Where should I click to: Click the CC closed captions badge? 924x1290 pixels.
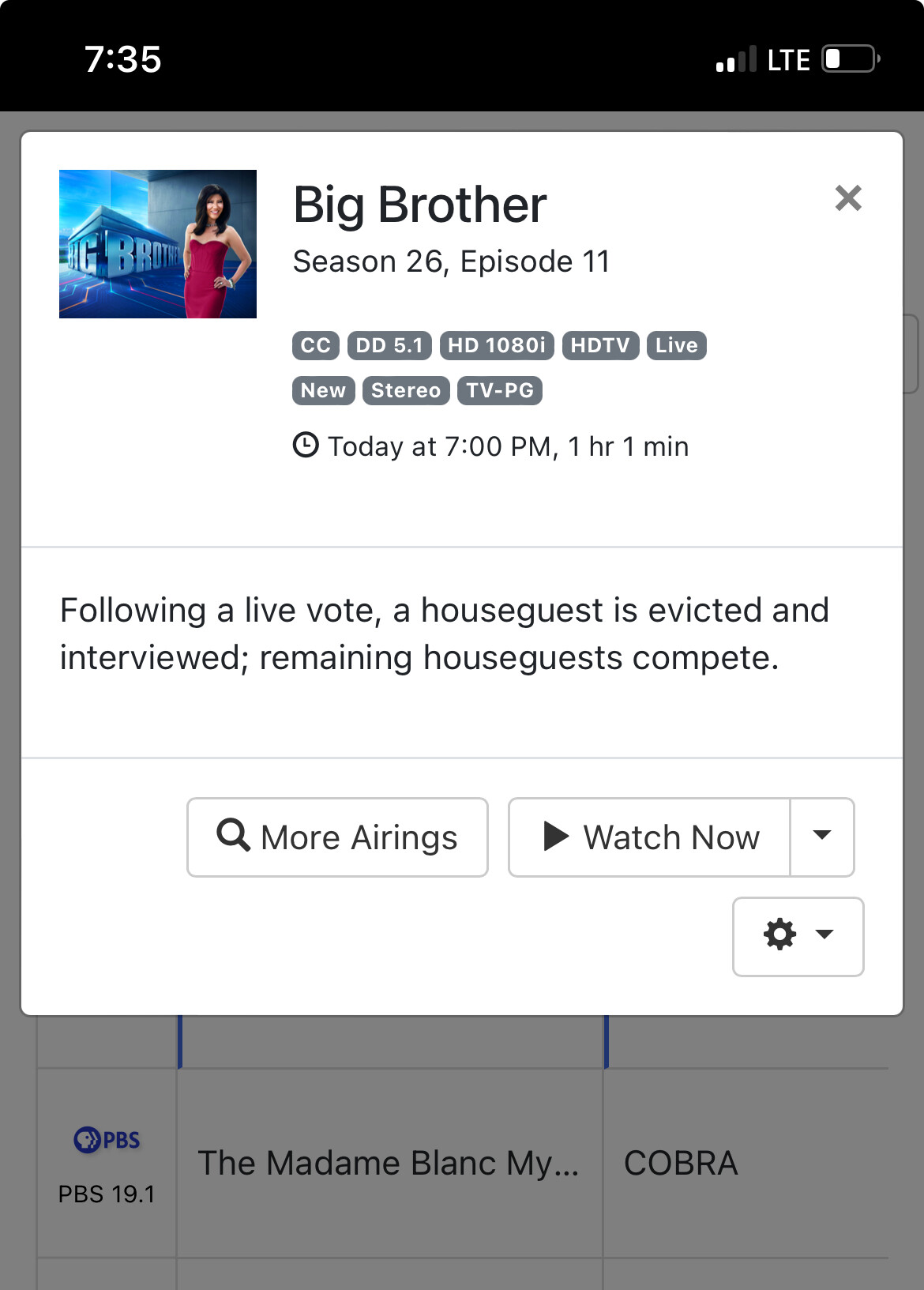pyautogui.click(x=315, y=345)
